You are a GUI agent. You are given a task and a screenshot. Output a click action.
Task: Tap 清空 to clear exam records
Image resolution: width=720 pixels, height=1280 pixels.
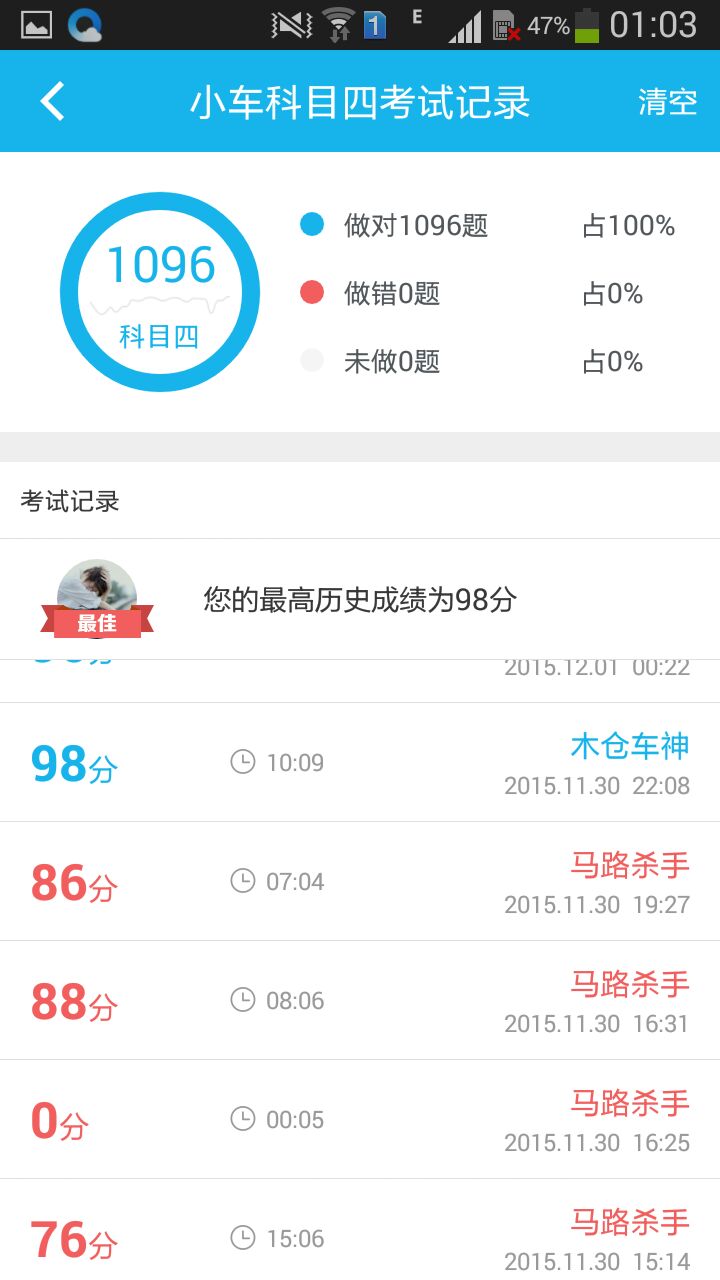[x=667, y=102]
